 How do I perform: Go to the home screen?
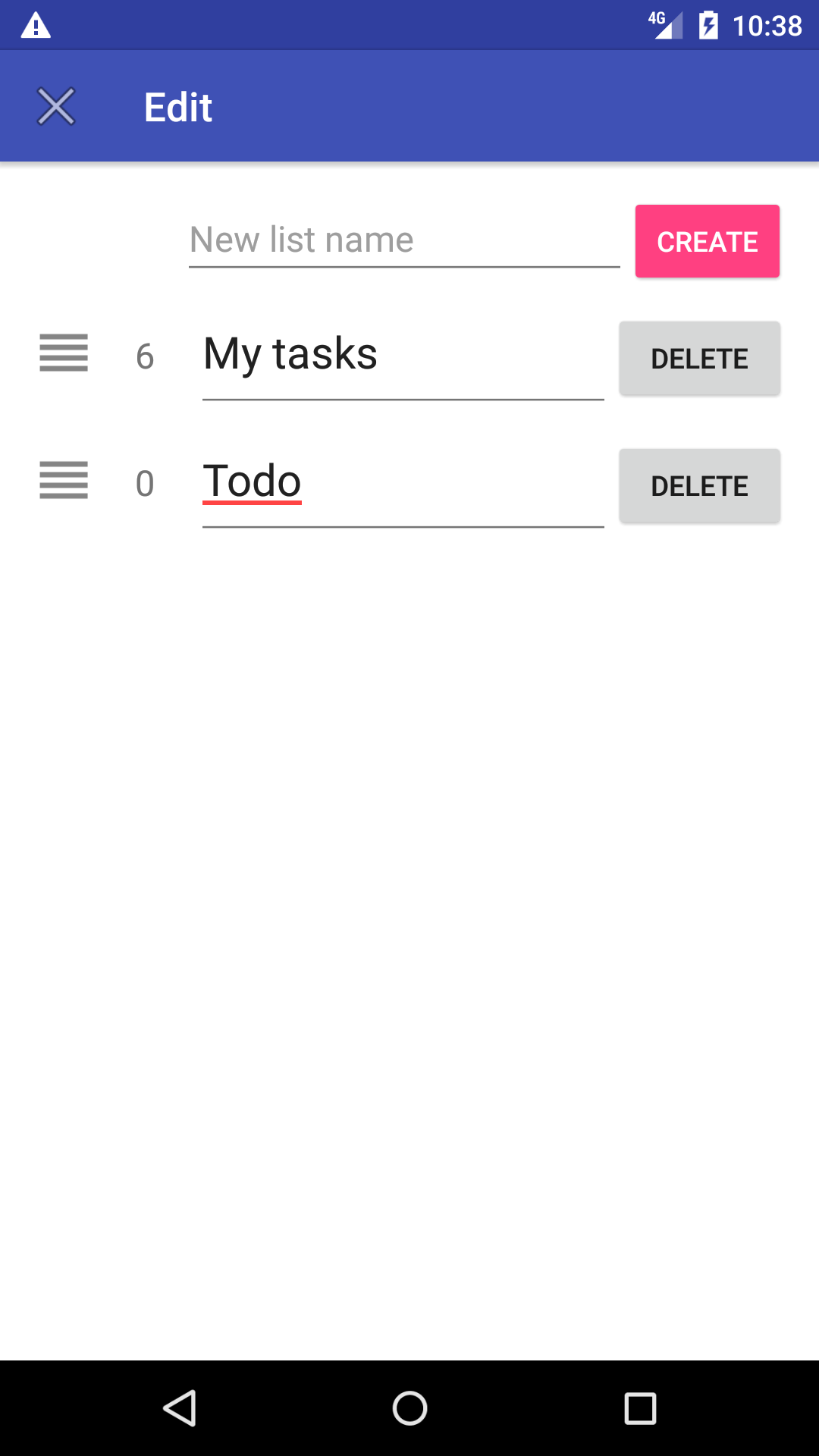409,1408
